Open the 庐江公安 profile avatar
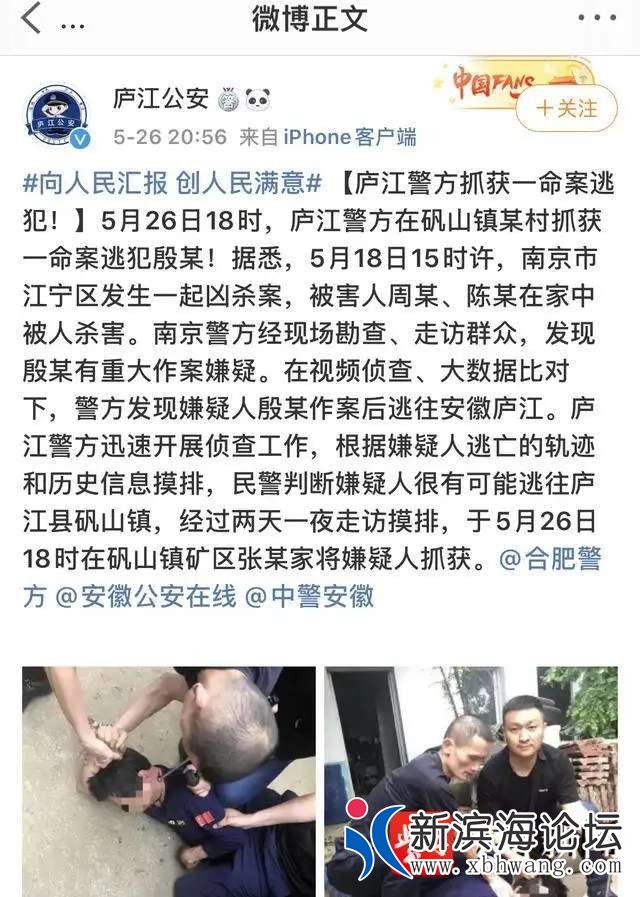Viewport: 640px width, 897px height. click(57, 117)
